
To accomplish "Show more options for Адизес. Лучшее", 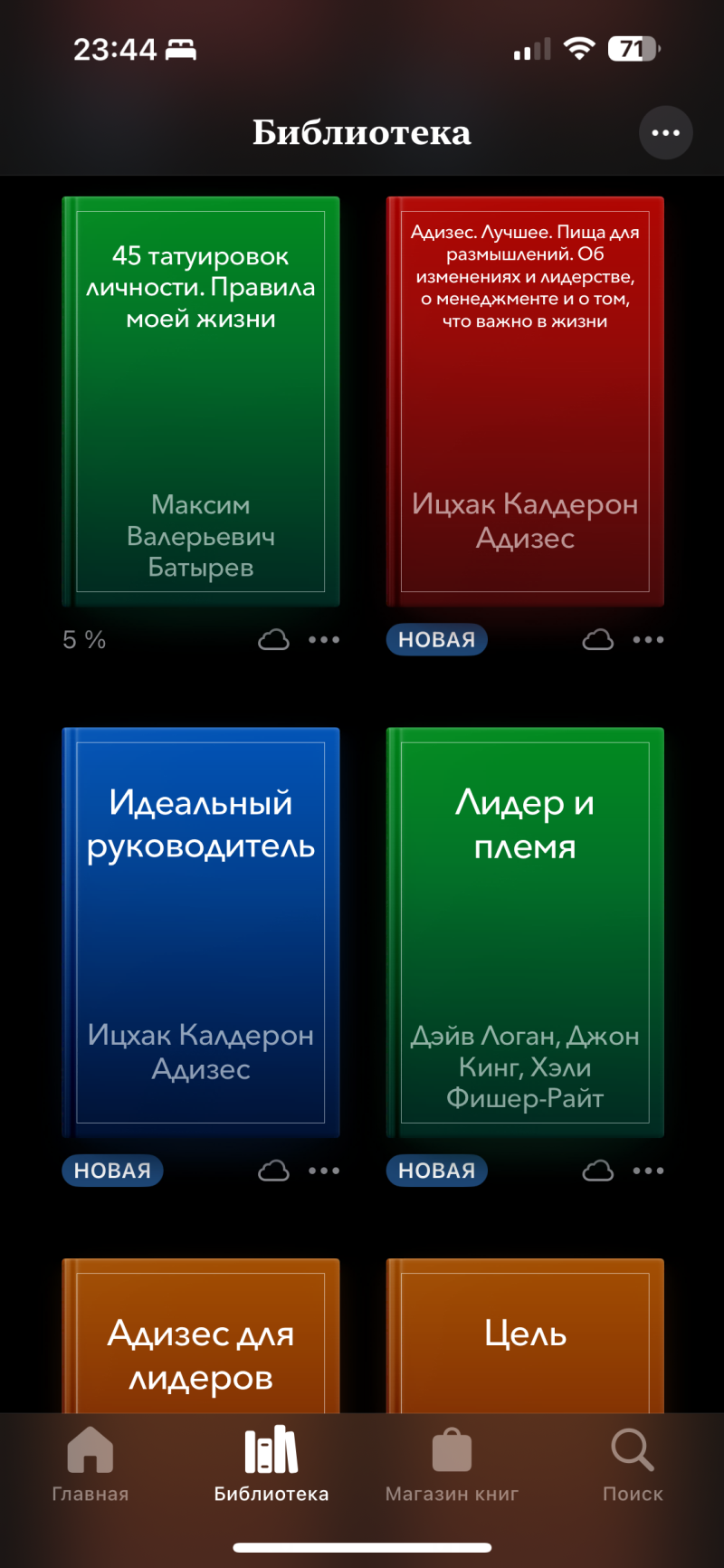I will coord(648,640).
